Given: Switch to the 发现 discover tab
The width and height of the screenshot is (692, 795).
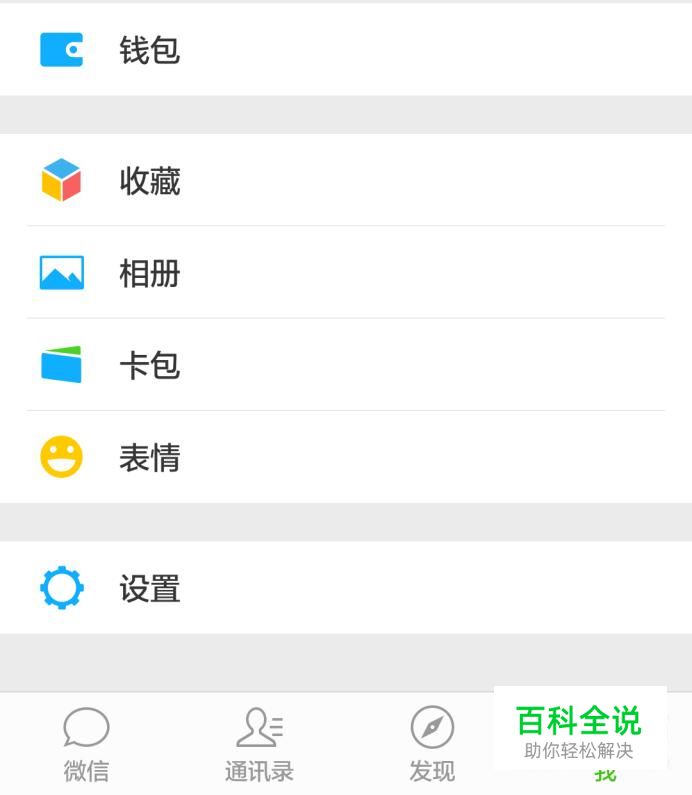Looking at the screenshot, I should pyautogui.click(x=432, y=744).
